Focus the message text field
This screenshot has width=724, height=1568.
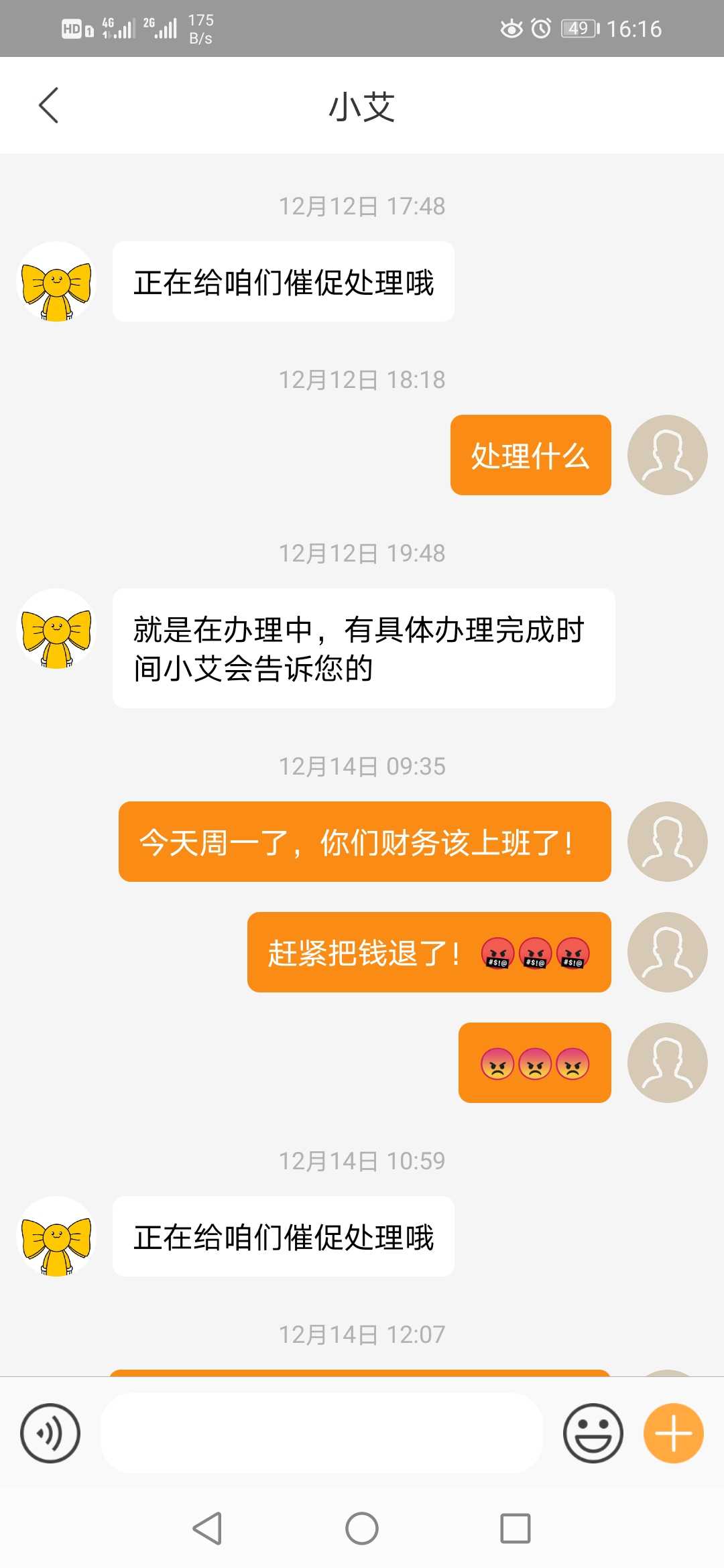click(322, 1433)
